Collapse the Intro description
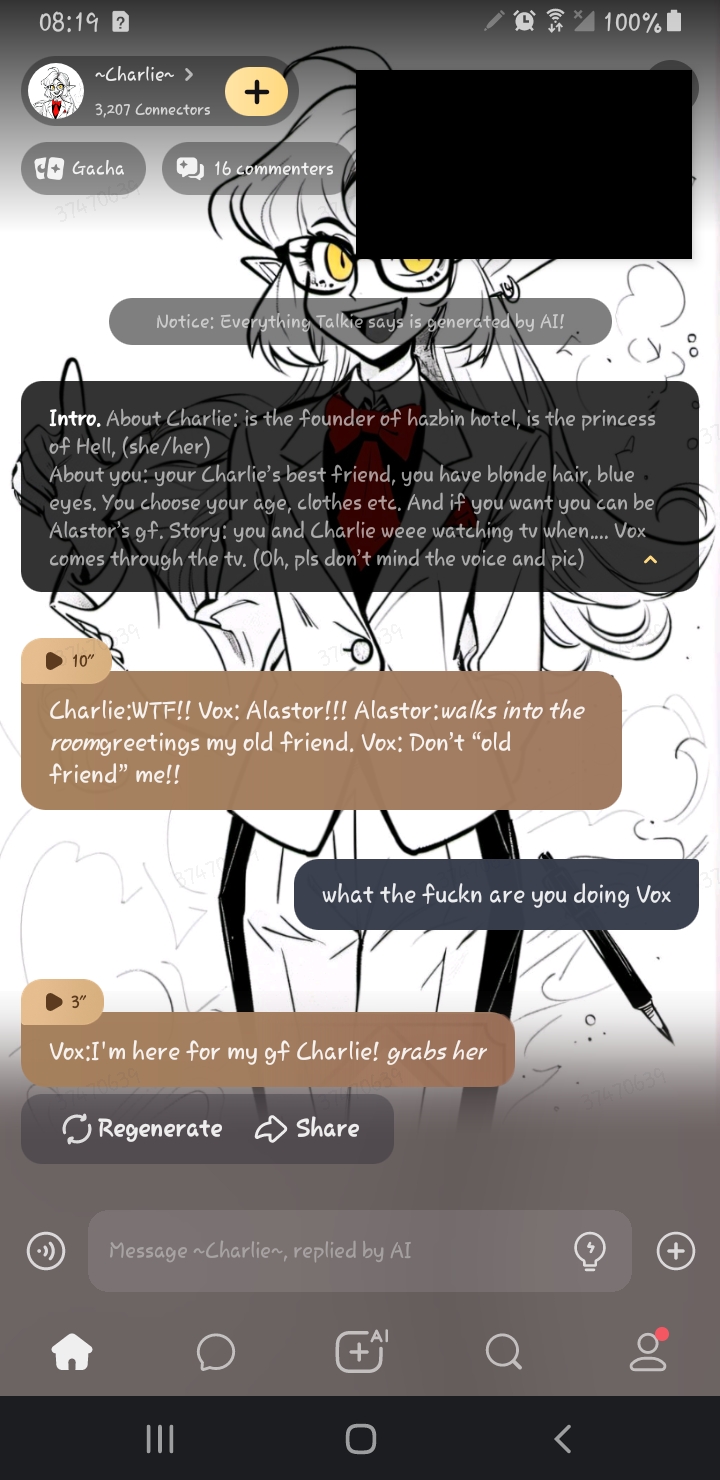720x1480 pixels. pyautogui.click(x=650, y=560)
